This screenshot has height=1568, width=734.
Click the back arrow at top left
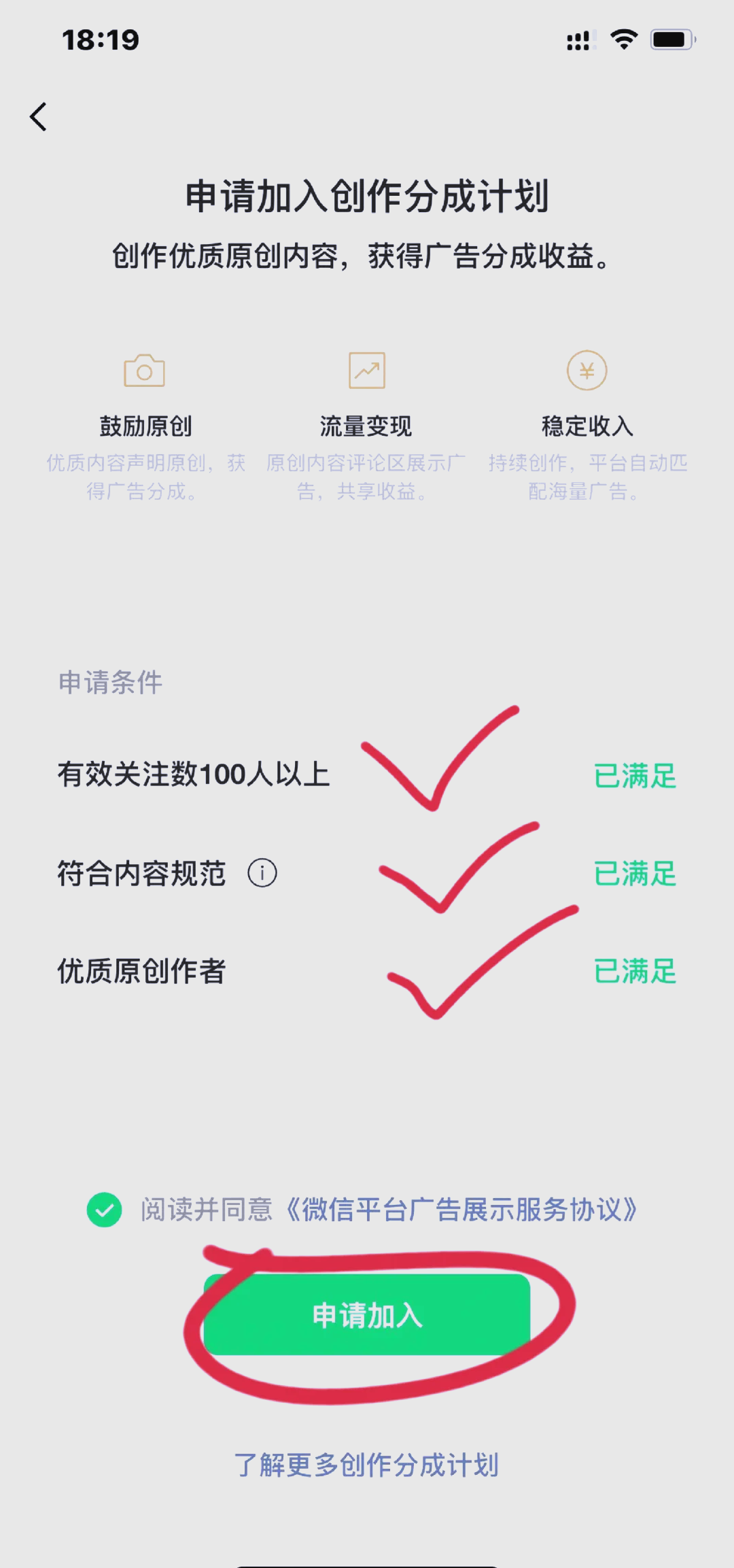pyautogui.click(x=39, y=117)
